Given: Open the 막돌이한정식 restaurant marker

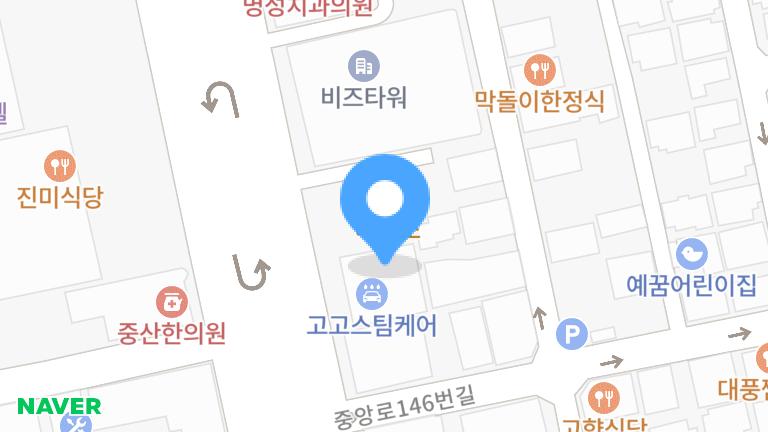Looking at the screenshot, I should pyautogui.click(x=541, y=69).
